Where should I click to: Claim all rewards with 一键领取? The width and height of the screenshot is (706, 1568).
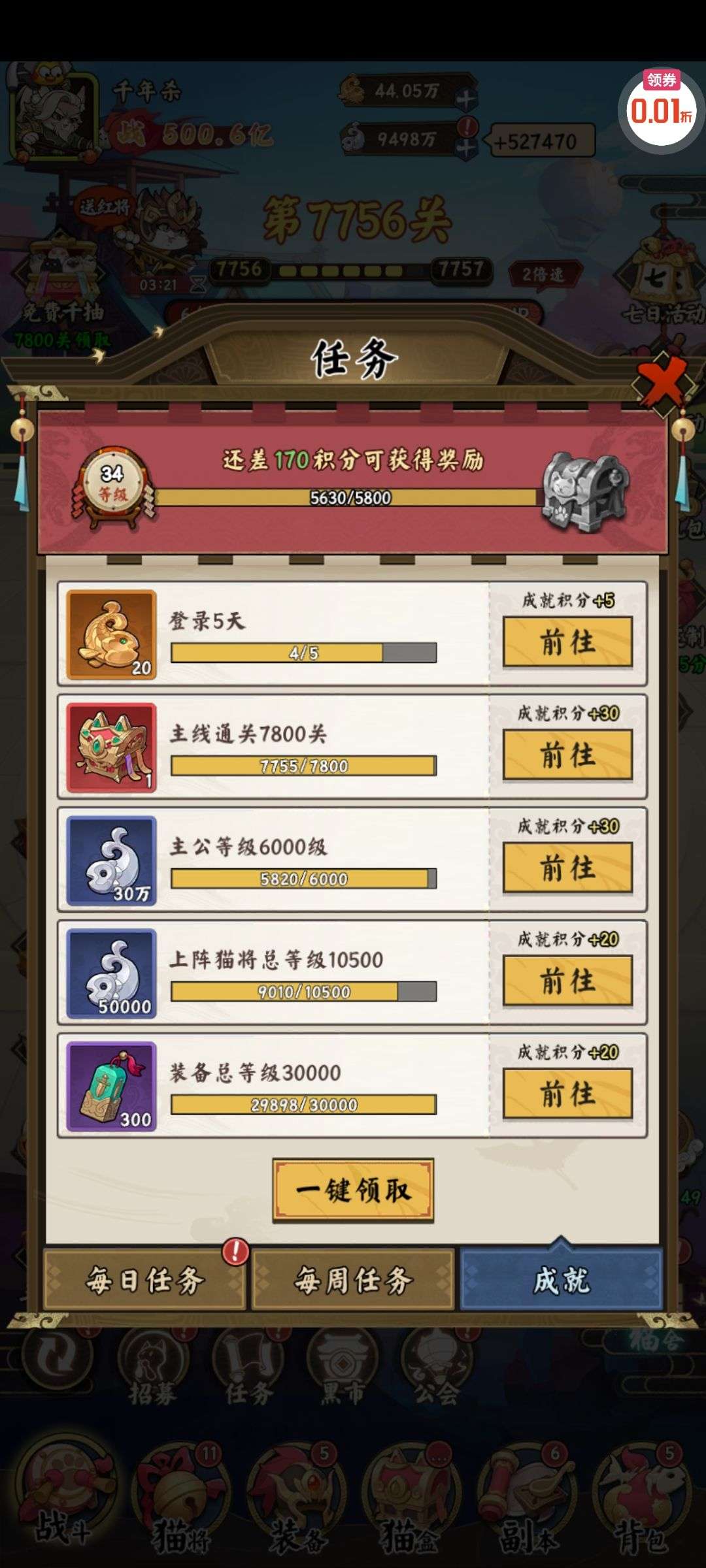point(353,1190)
